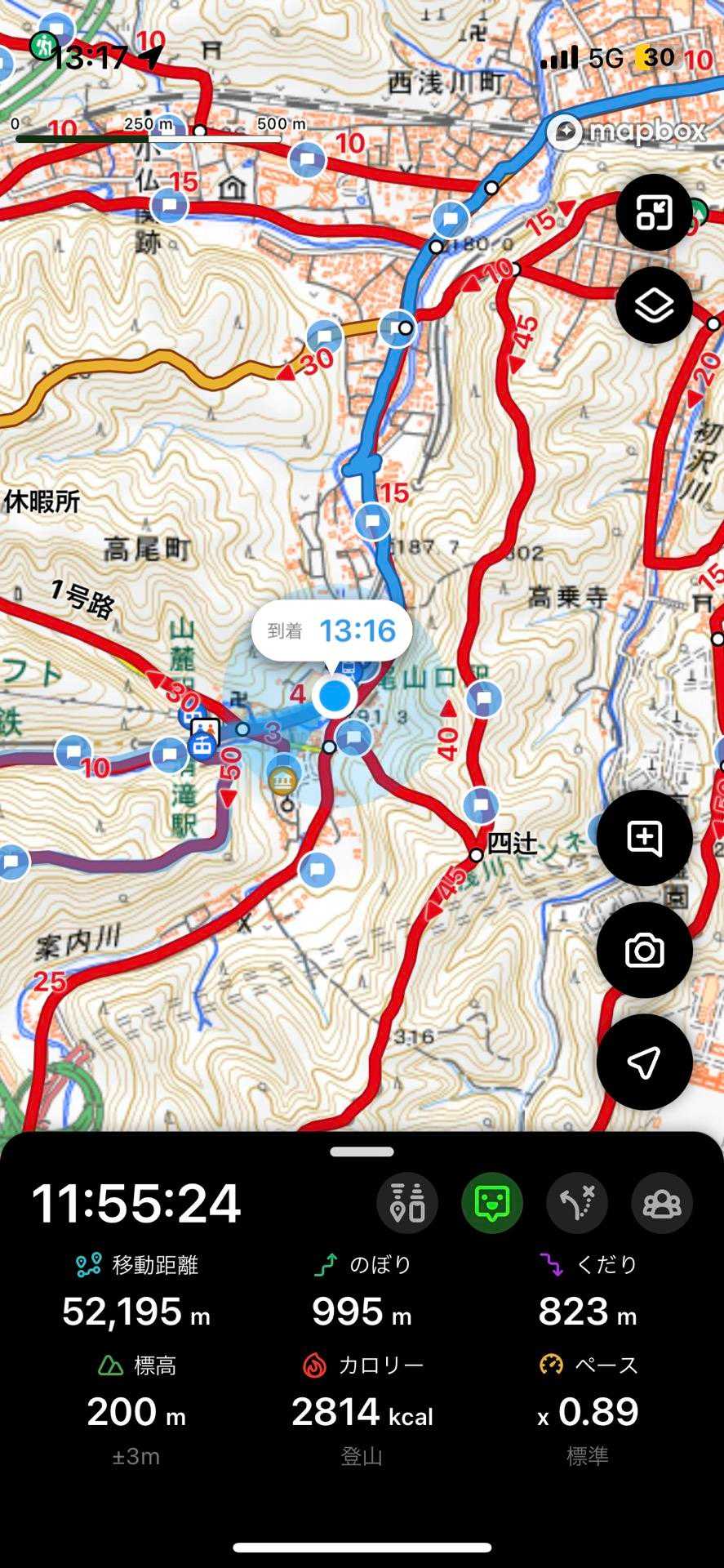Screen dimensions: 724x1568
Task: Open the camera to take a photo
Action: (x=644, y=951)
